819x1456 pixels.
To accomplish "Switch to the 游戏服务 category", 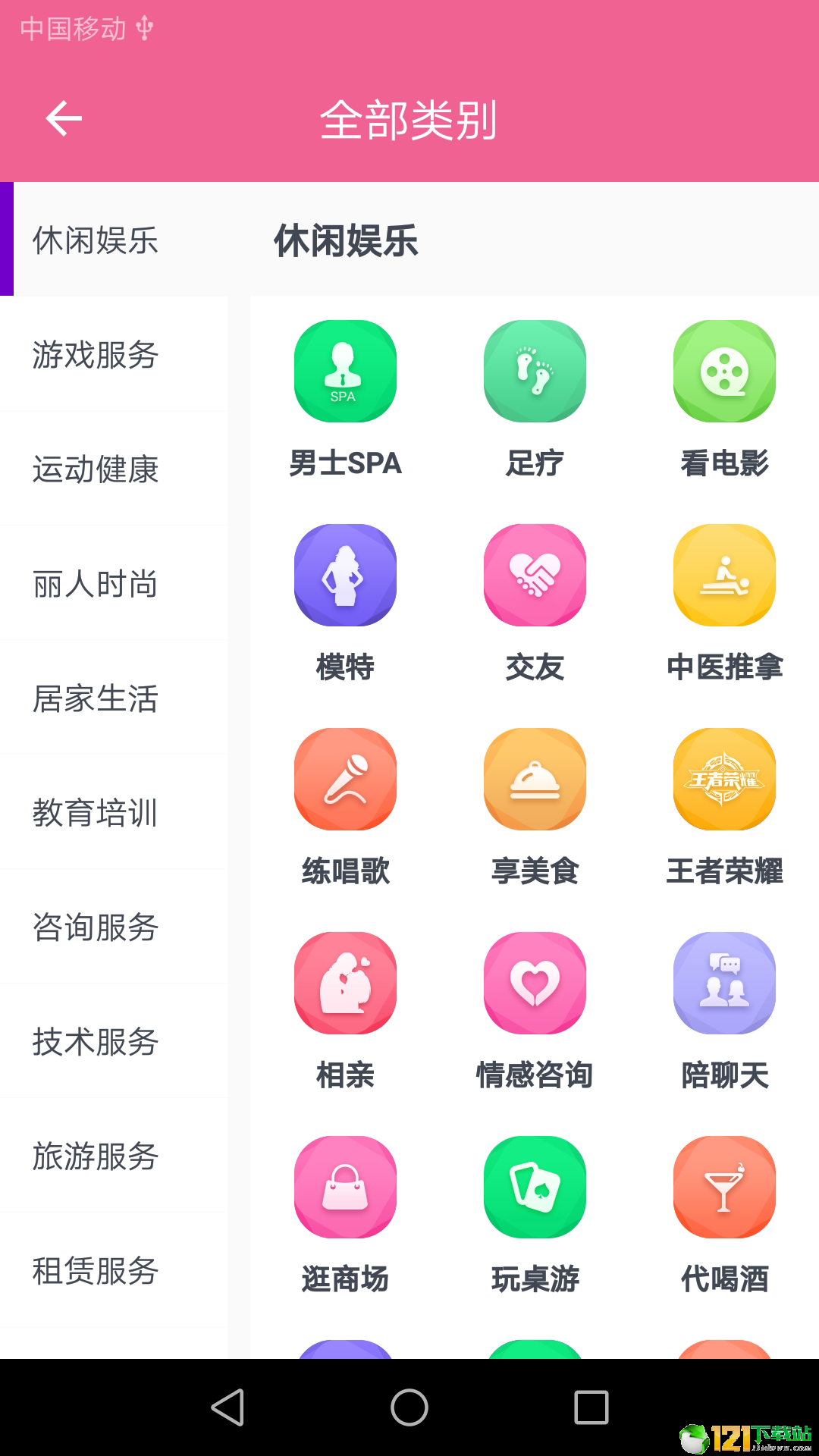I will coord(114,354).
